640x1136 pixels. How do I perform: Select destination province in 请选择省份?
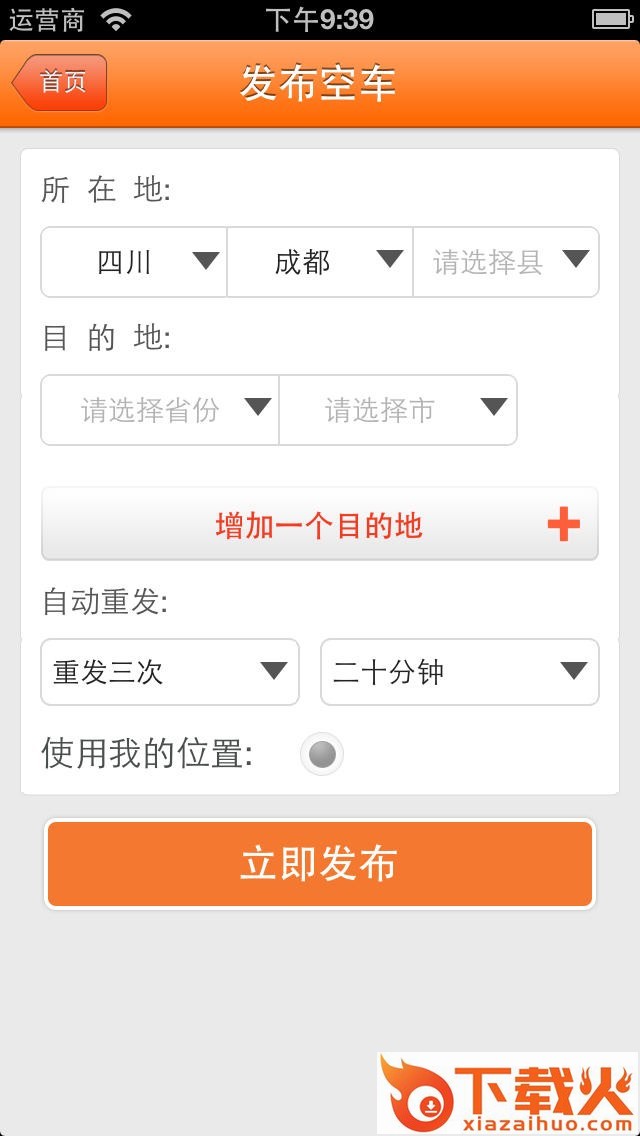[160, 410]
